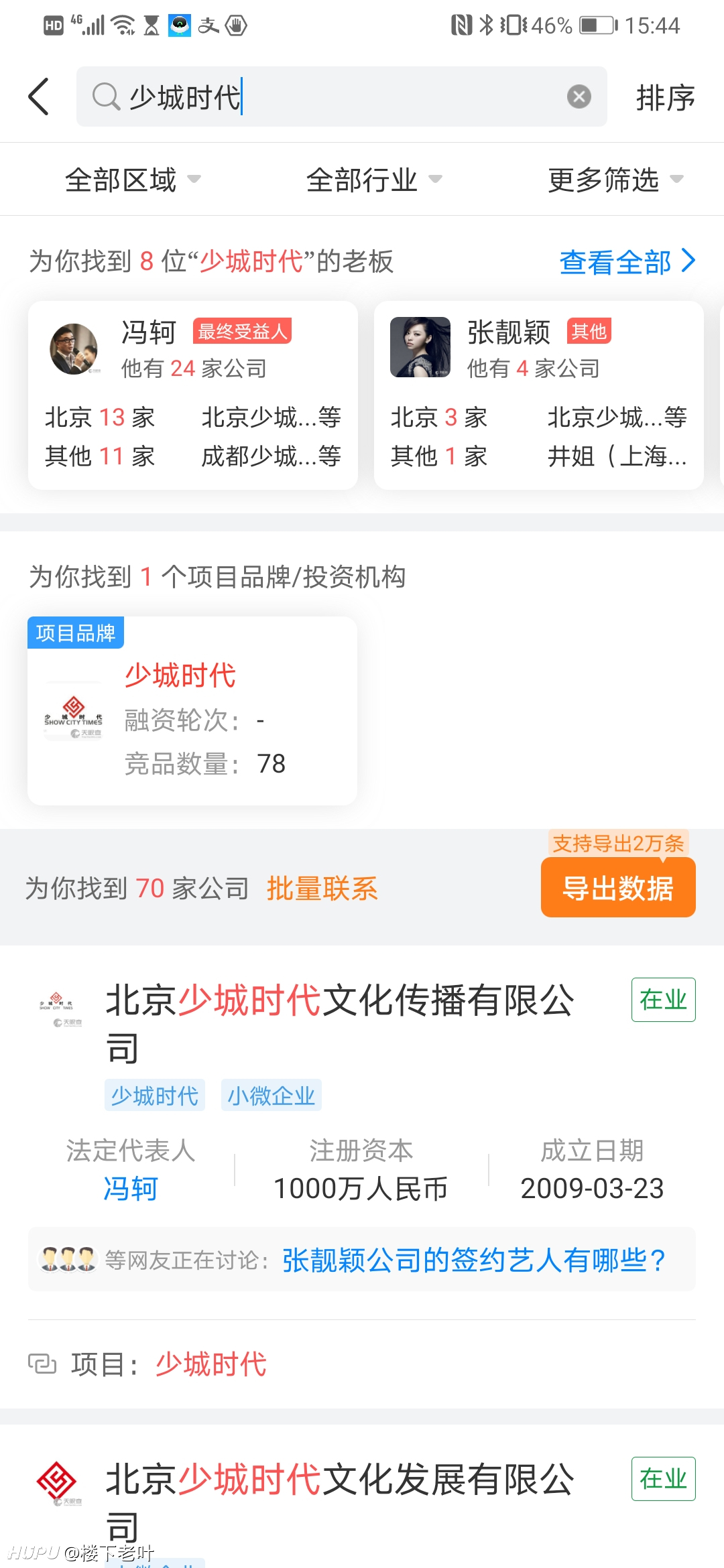View all bosses via 查看全部
This screenshot has width=724, height=1568.
click(x=627, y=261)
